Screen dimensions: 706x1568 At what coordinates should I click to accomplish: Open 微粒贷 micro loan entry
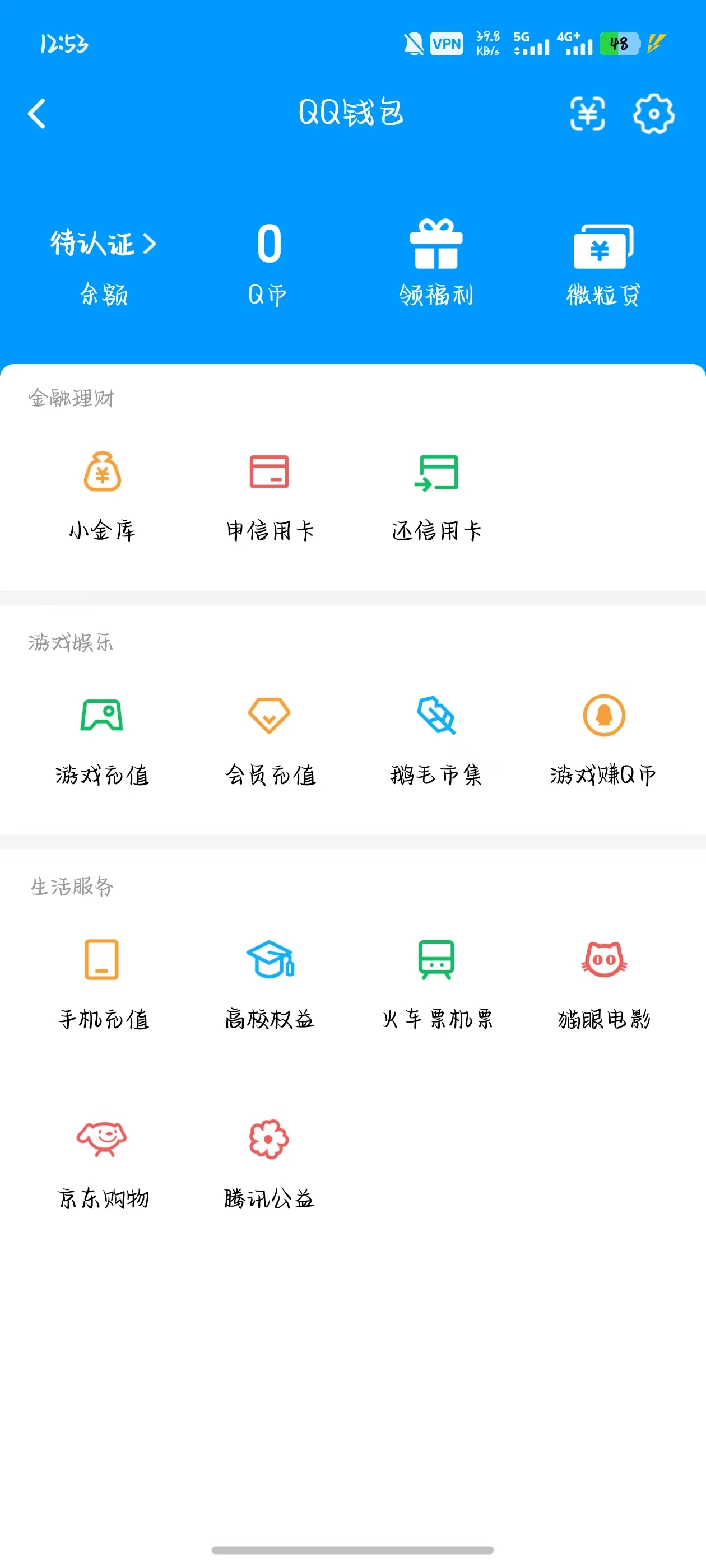[x=603, y=246]
